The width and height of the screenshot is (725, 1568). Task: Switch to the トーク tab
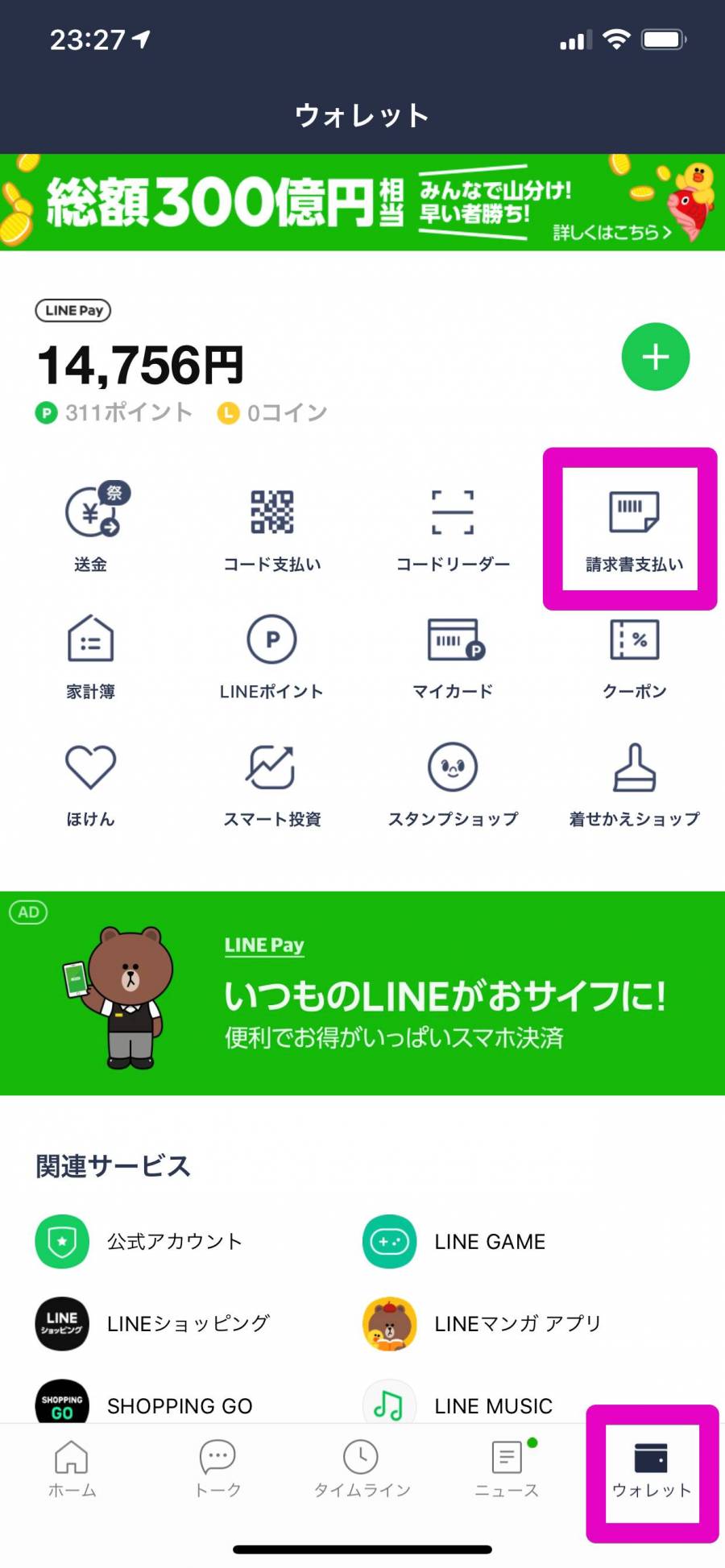click(x=217, y=1468)
